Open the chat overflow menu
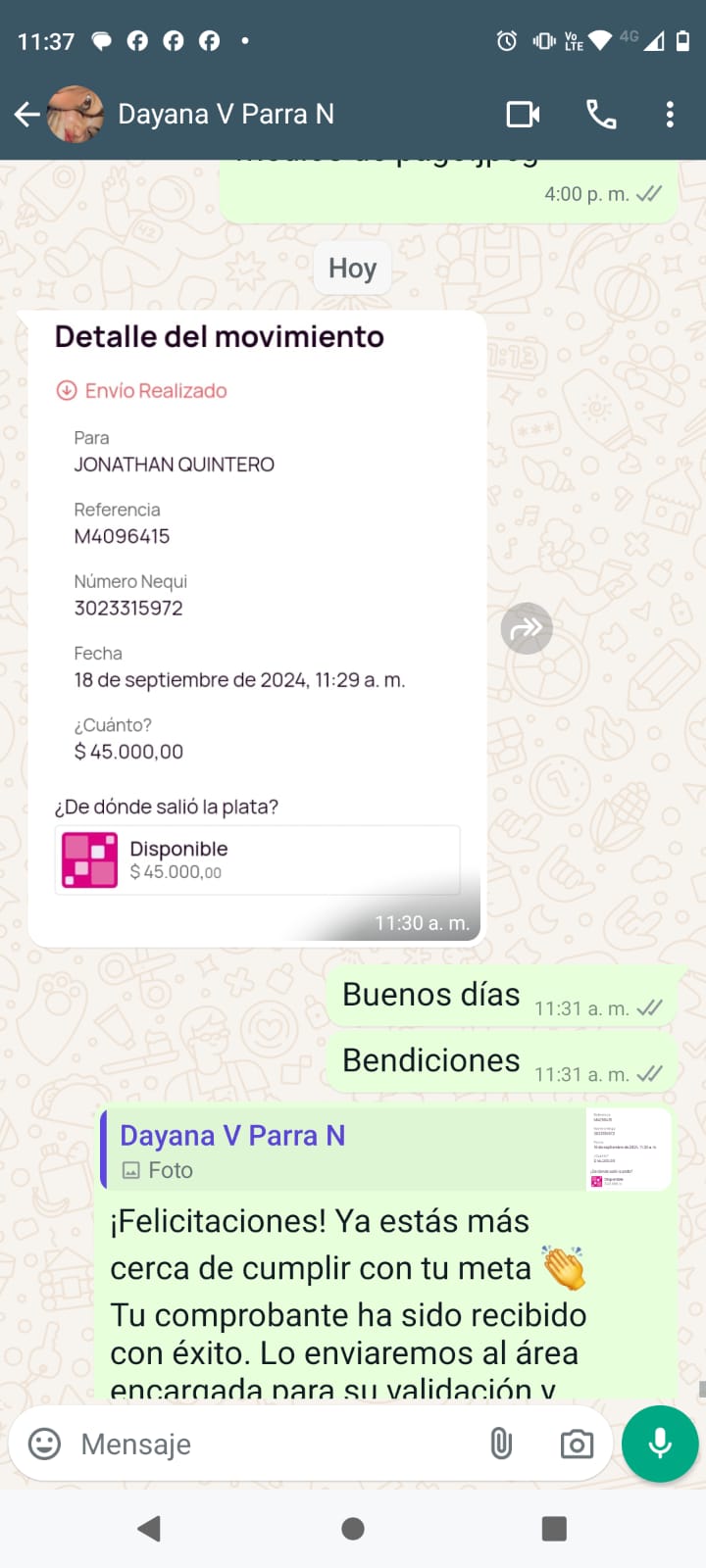The width and height of the screenshot is (706, 1568). tap(670, 115)
